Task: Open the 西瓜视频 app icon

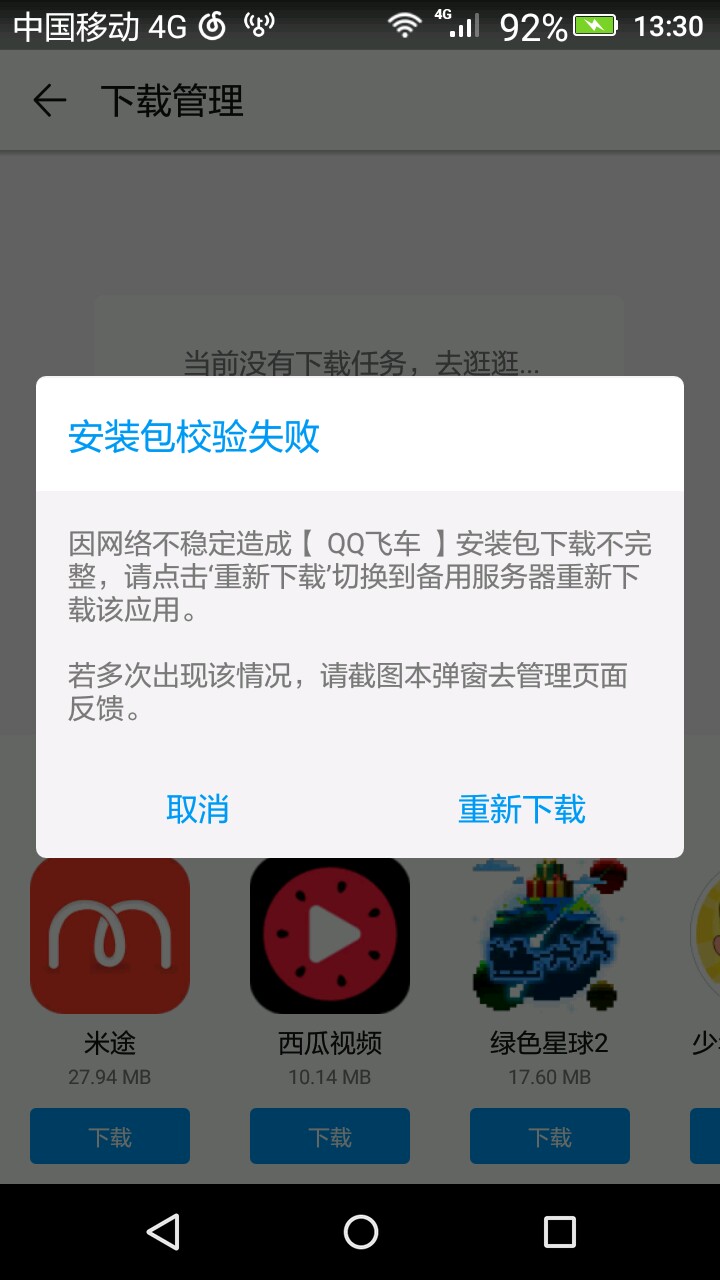Action: 330,935
